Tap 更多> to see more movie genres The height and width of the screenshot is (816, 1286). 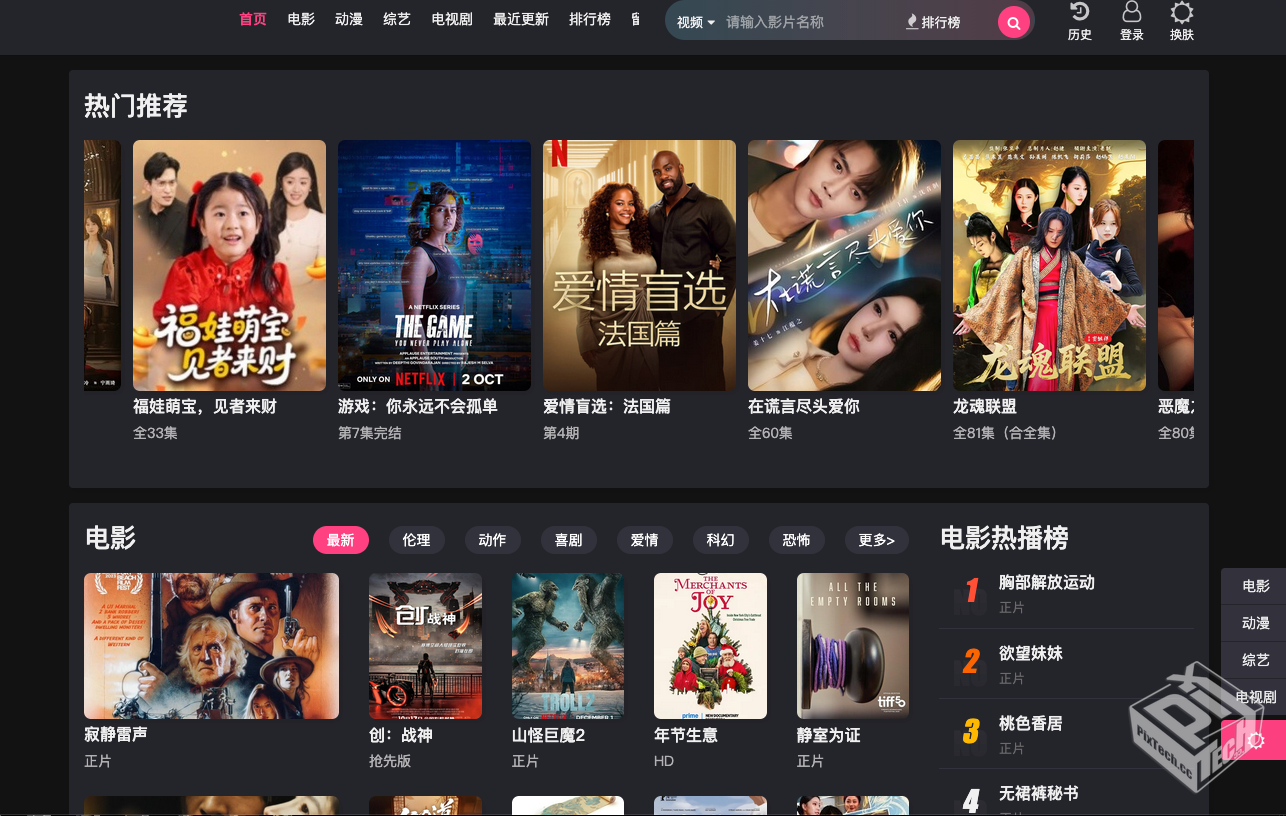[876, 540]
